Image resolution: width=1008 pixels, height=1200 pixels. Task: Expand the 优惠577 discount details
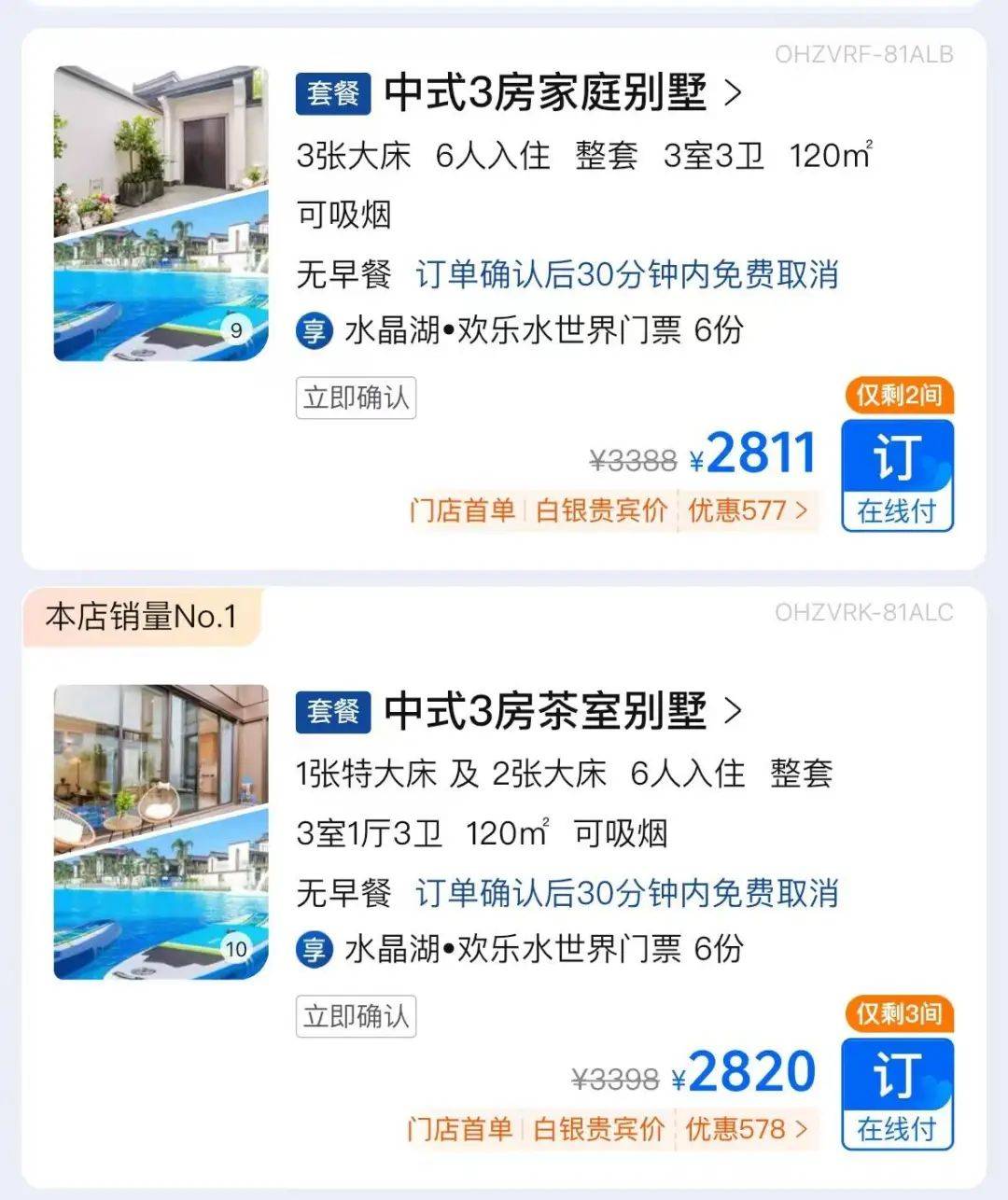(747, 510)
